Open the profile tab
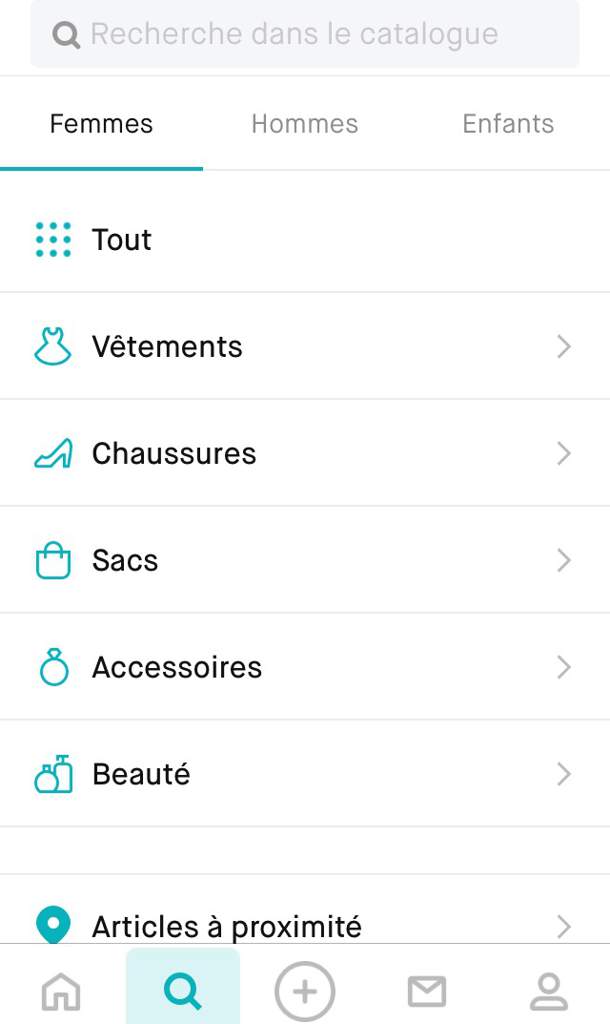The height and width of the screenshot is (1024, 610). tap(549, 991)
